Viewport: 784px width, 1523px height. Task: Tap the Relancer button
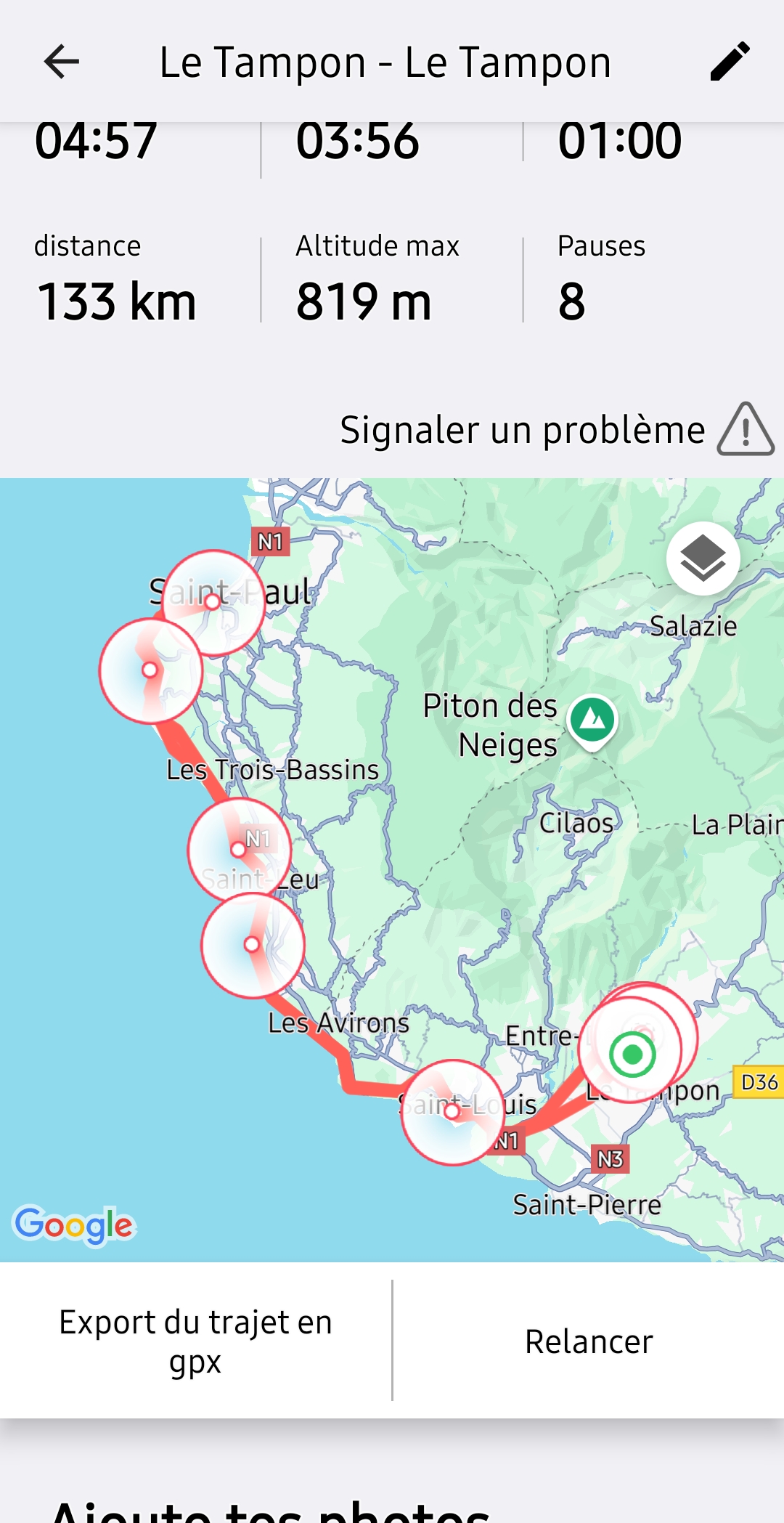pos(589,1341)
